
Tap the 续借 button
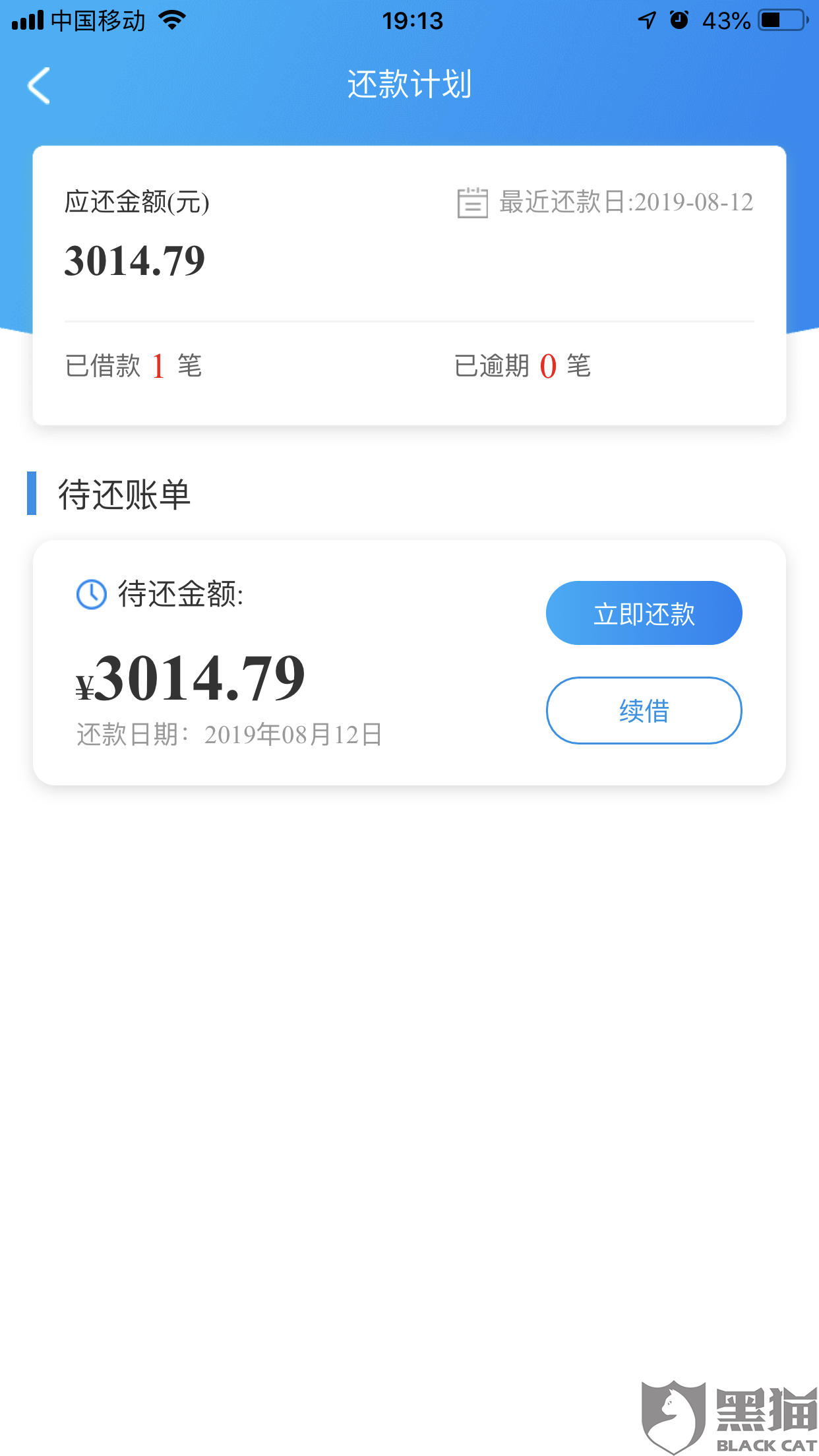(x=644, y=711)
